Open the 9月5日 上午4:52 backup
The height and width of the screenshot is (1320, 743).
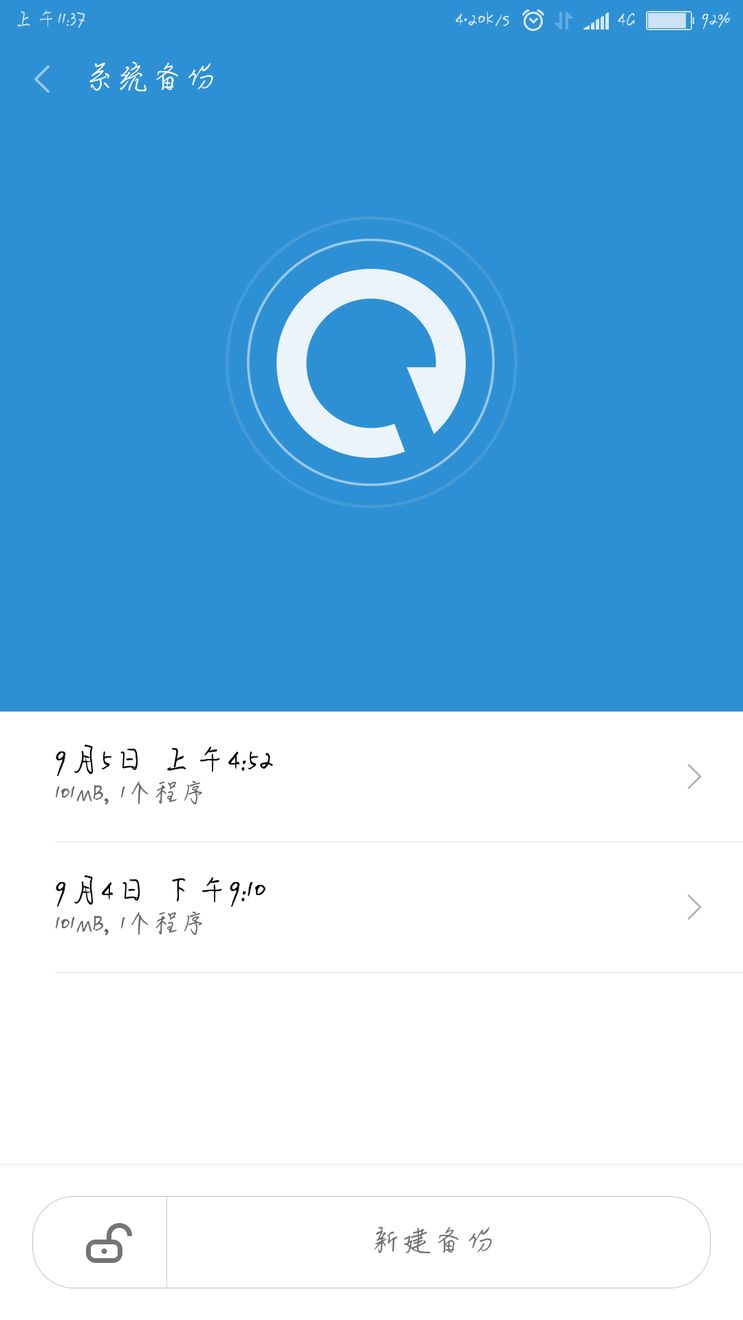click(378, 777)
